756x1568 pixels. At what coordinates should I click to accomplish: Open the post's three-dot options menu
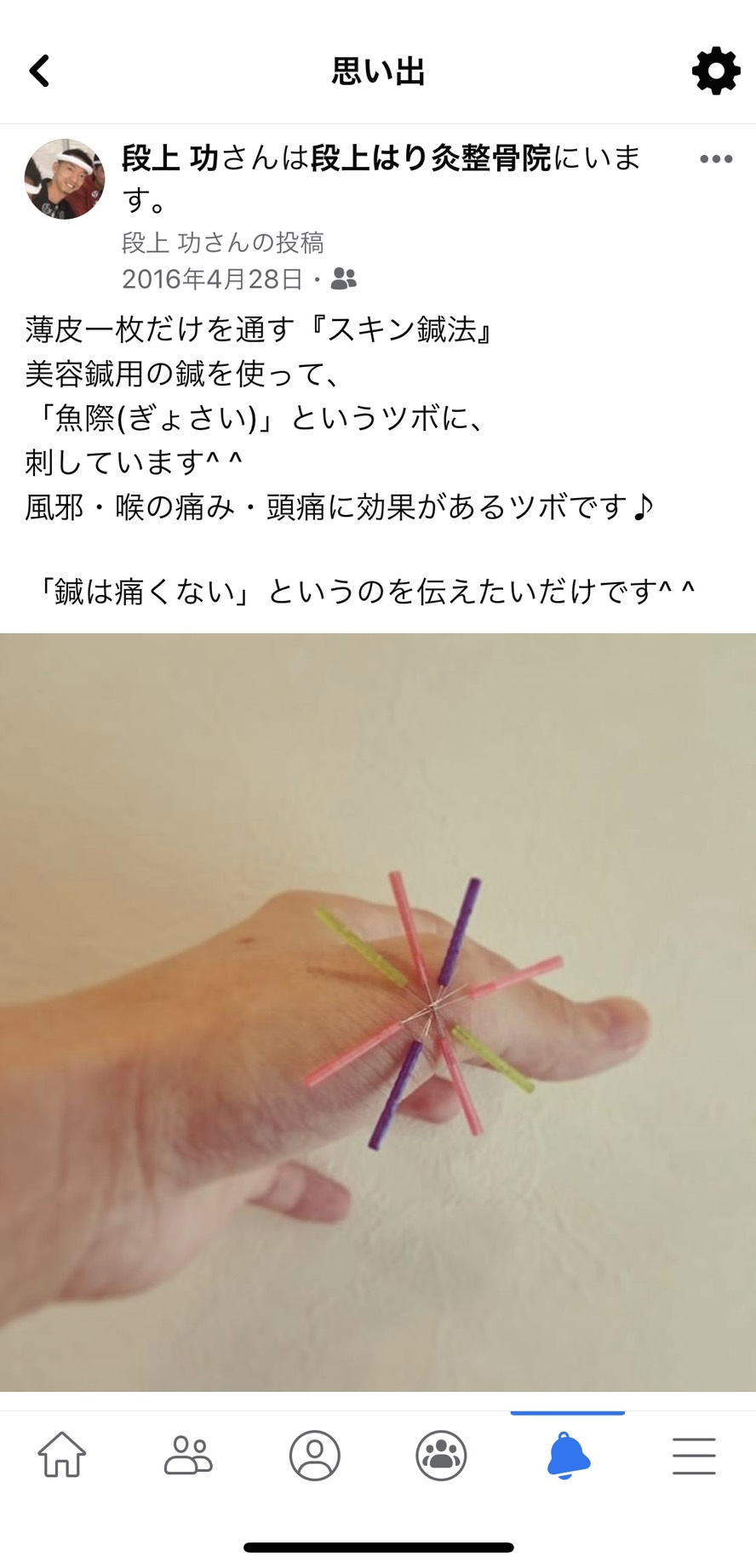click(715, 159)
